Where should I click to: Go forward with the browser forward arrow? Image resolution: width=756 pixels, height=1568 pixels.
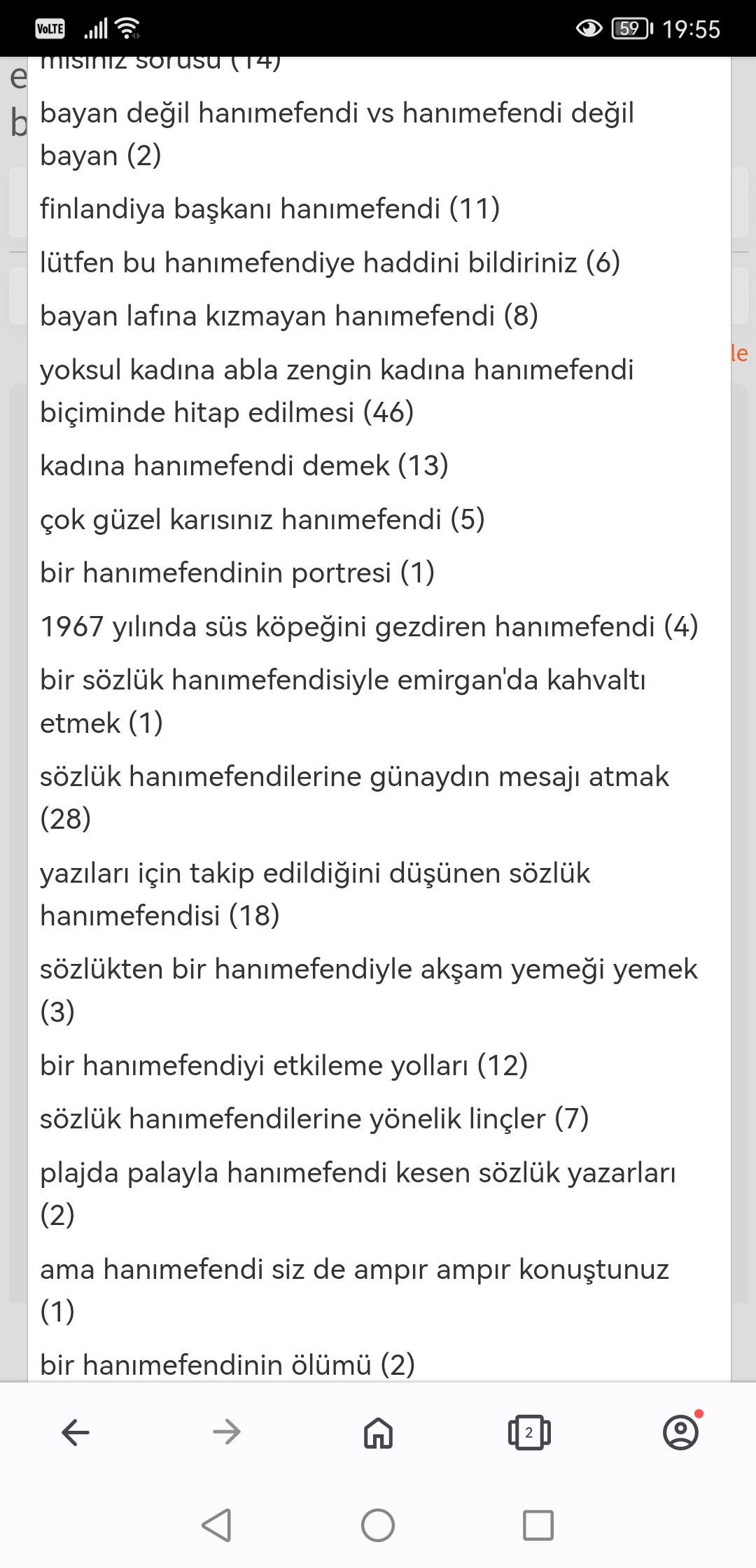click(x=227, y=1432)
